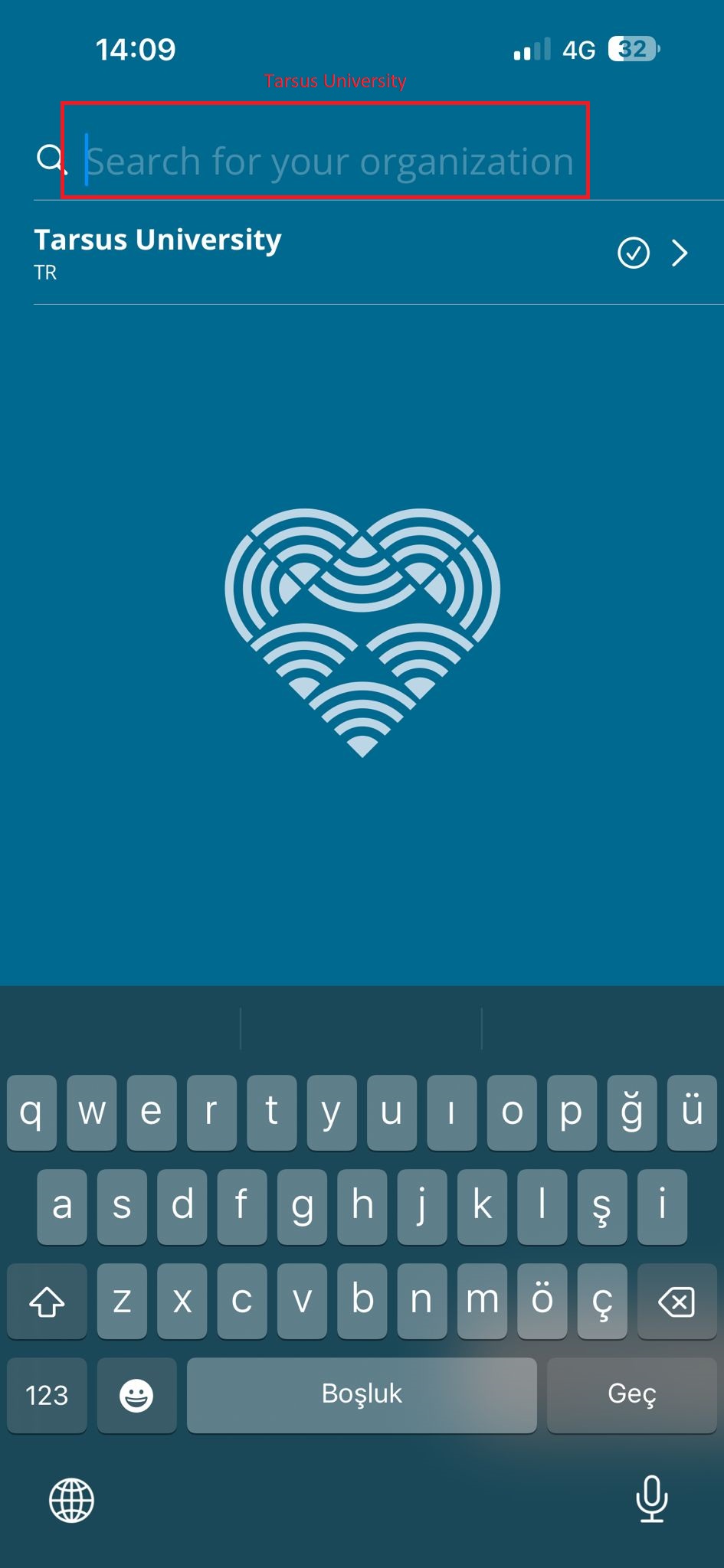Start voice dictation with the microphone
Viewport: 724px width, 1568px height.
651,1499
